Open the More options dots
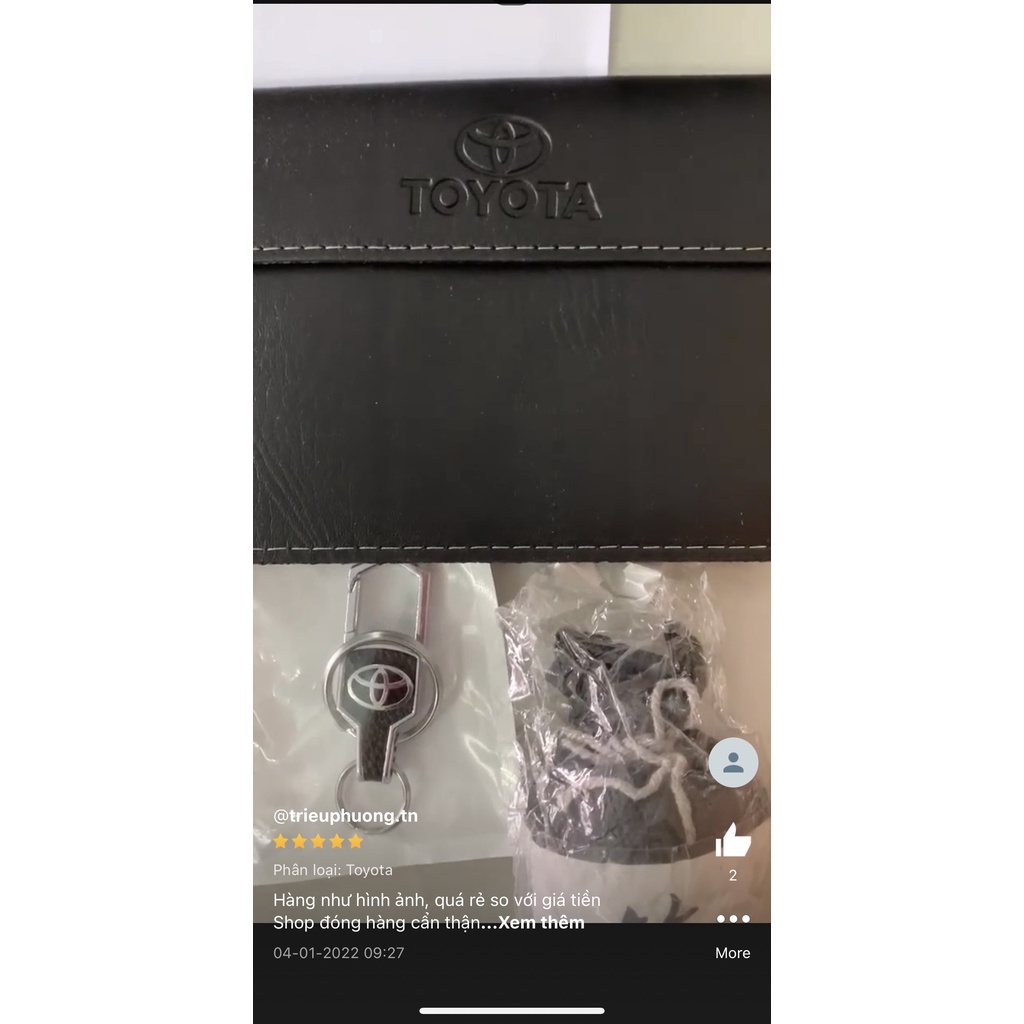Screen dimensions: 1024x1024 [732, 920]
